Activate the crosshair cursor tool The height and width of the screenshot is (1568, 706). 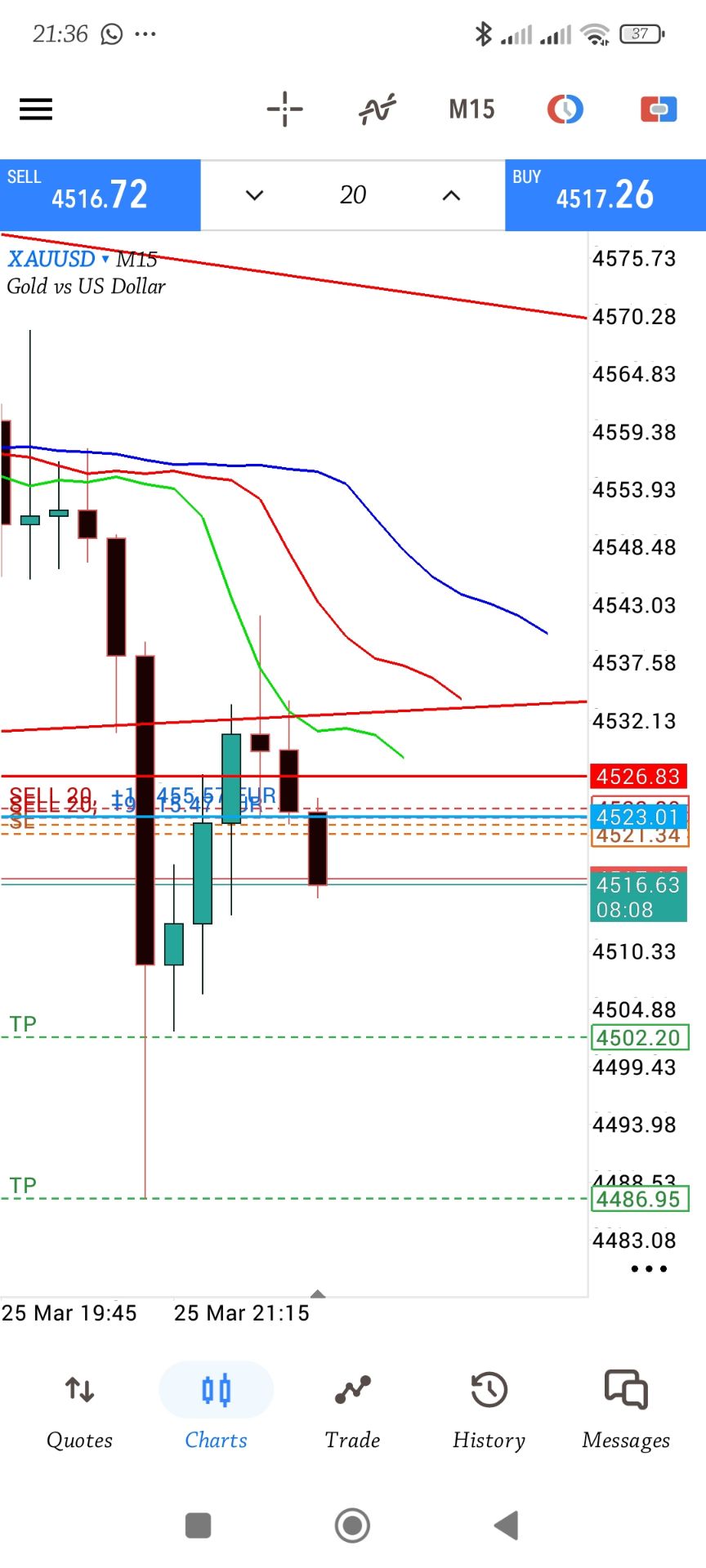tap(284, 109)
